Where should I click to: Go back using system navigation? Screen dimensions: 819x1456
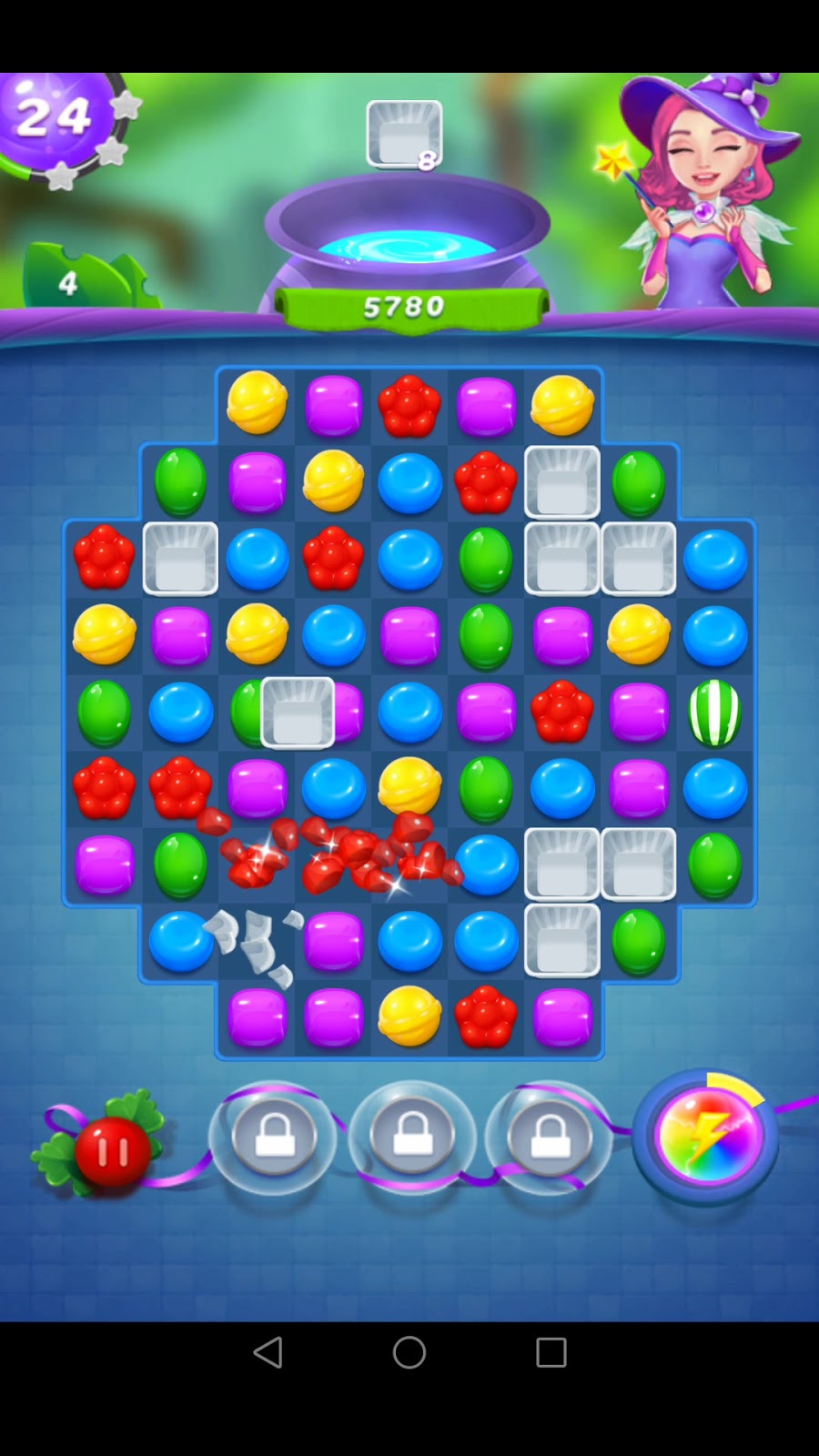(x=268, y=1352)
